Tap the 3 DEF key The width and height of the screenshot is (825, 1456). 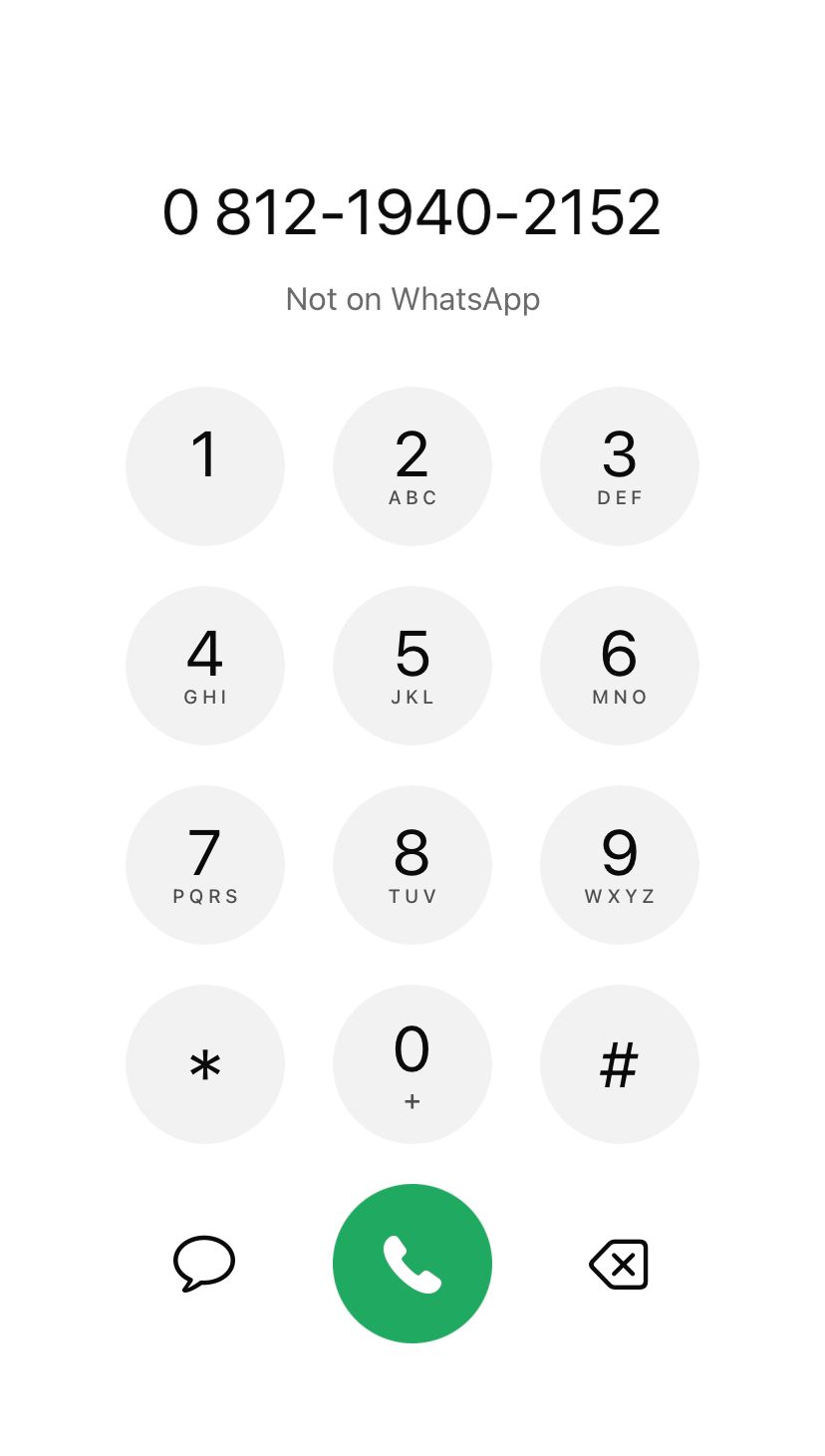[619, 466]
